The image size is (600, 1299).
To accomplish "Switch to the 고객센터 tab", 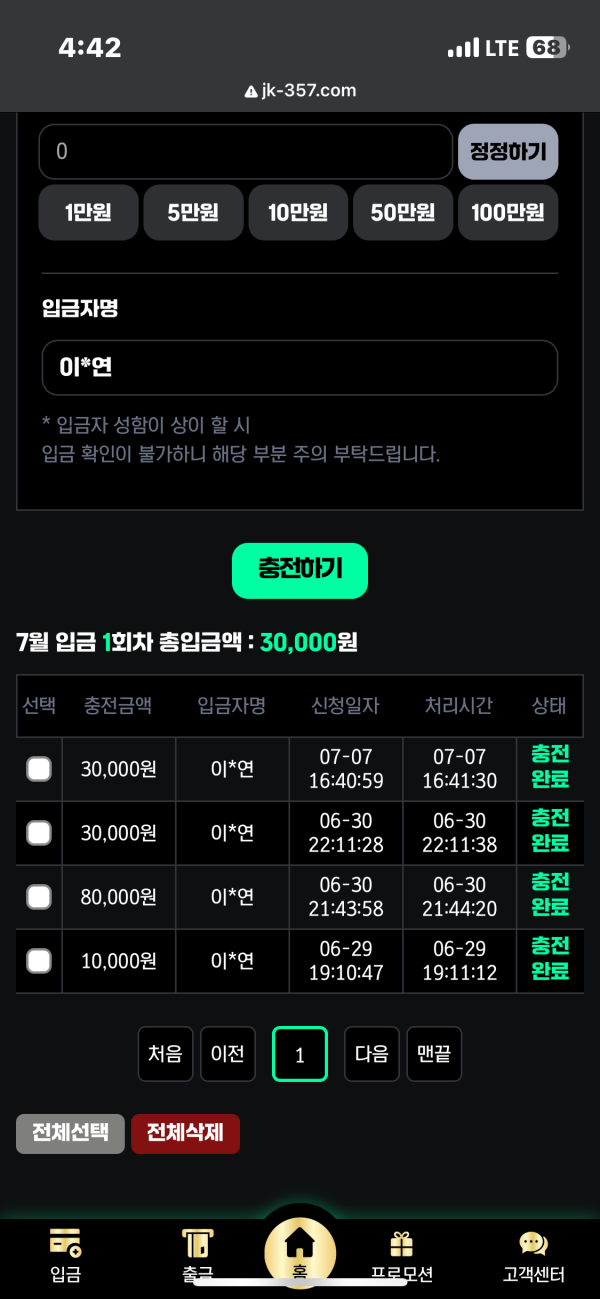I will 533,1257.
